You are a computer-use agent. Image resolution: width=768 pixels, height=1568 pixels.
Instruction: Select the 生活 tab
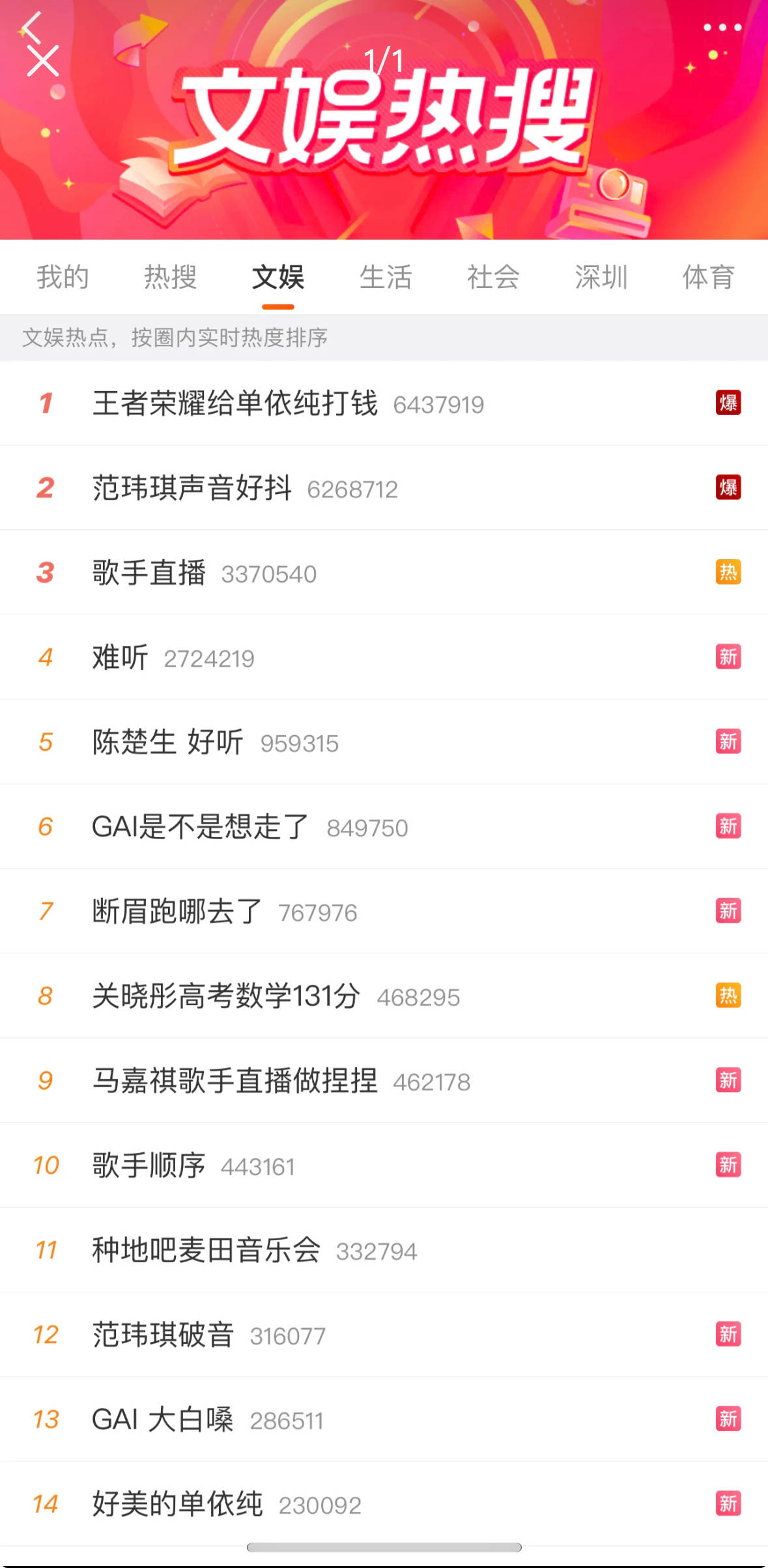point(386,277)
